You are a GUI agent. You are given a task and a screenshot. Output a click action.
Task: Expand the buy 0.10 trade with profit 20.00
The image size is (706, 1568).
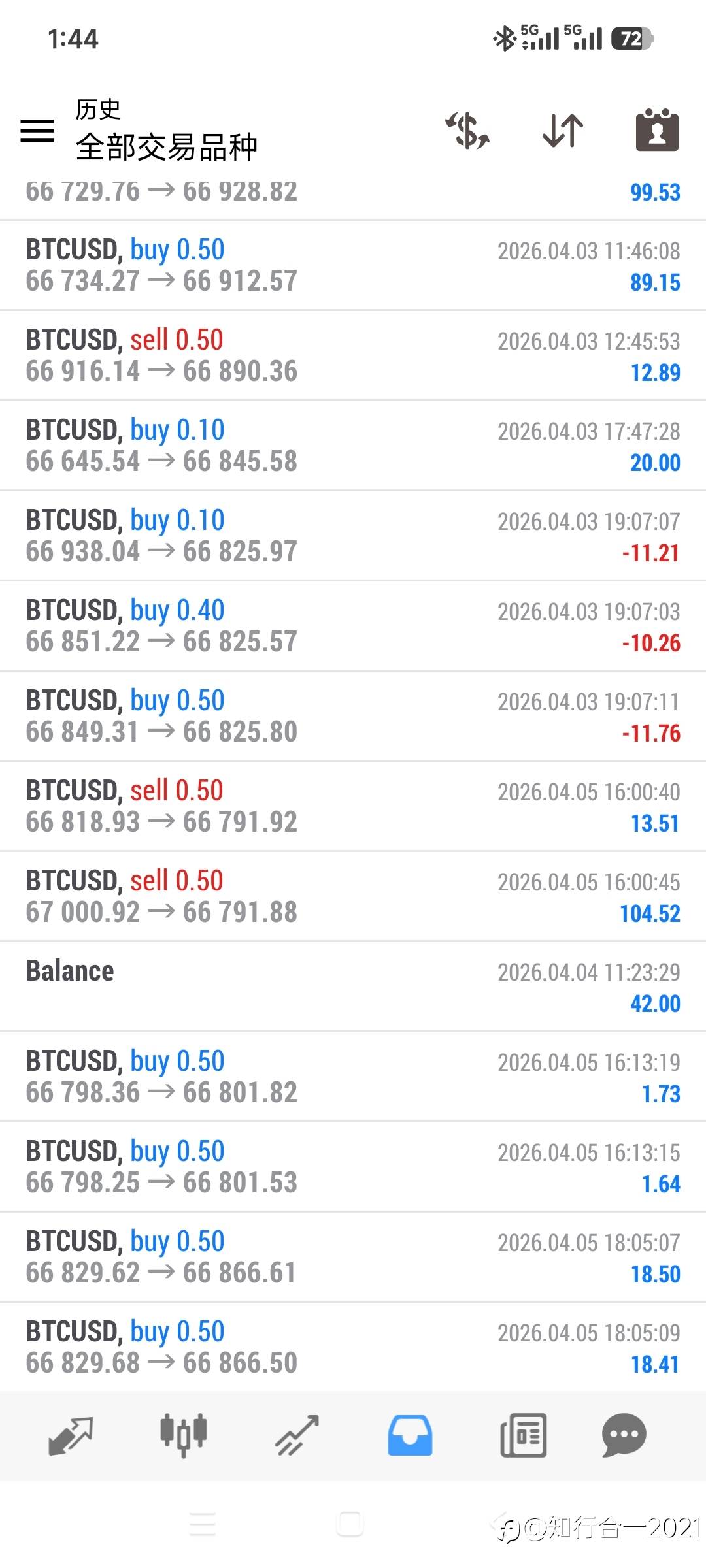click(353, 446)
